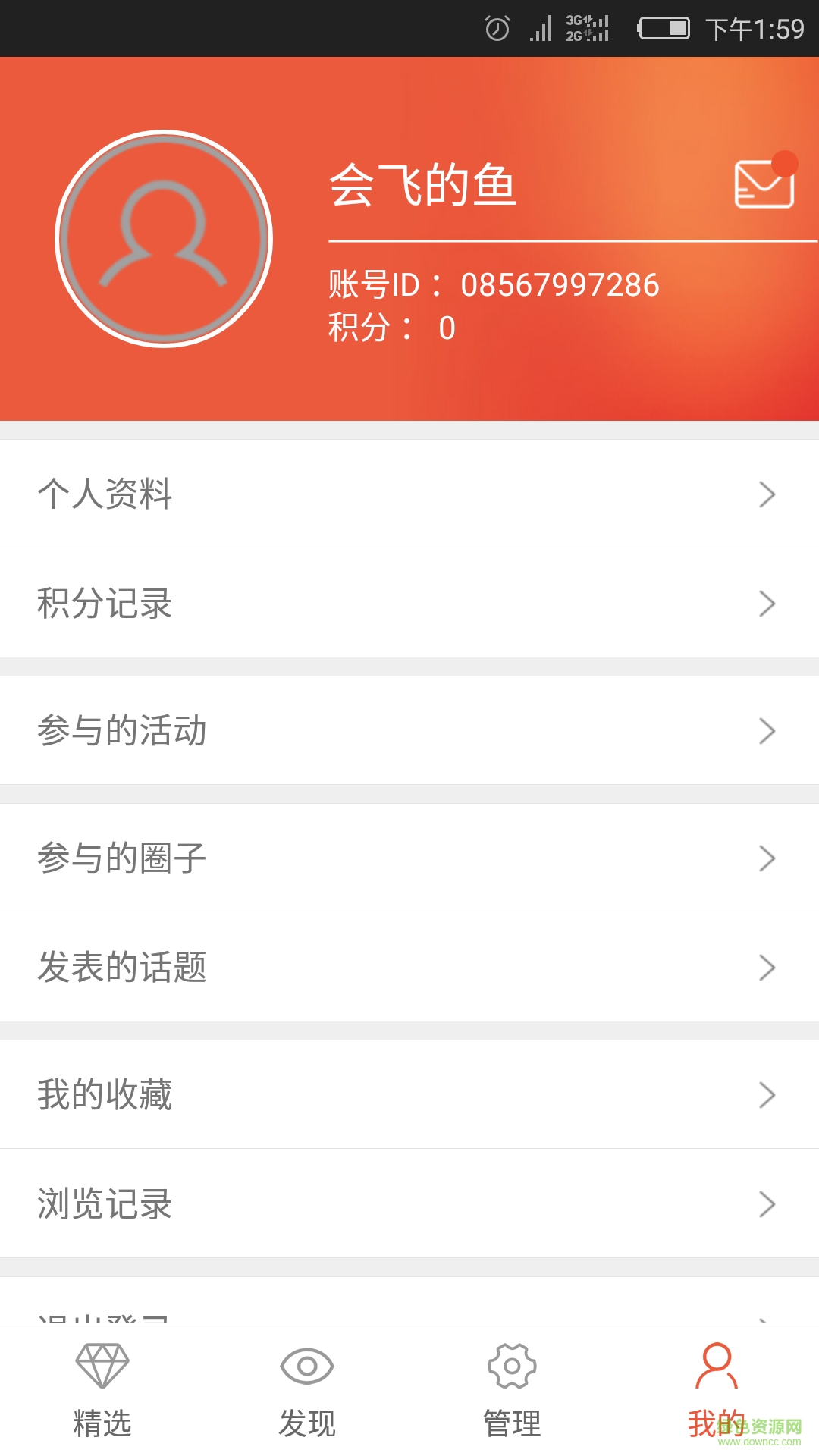Screen dimensions: 819x1456
Task: Show 参与的圈子 joined circles
Action: pos(409,858)
